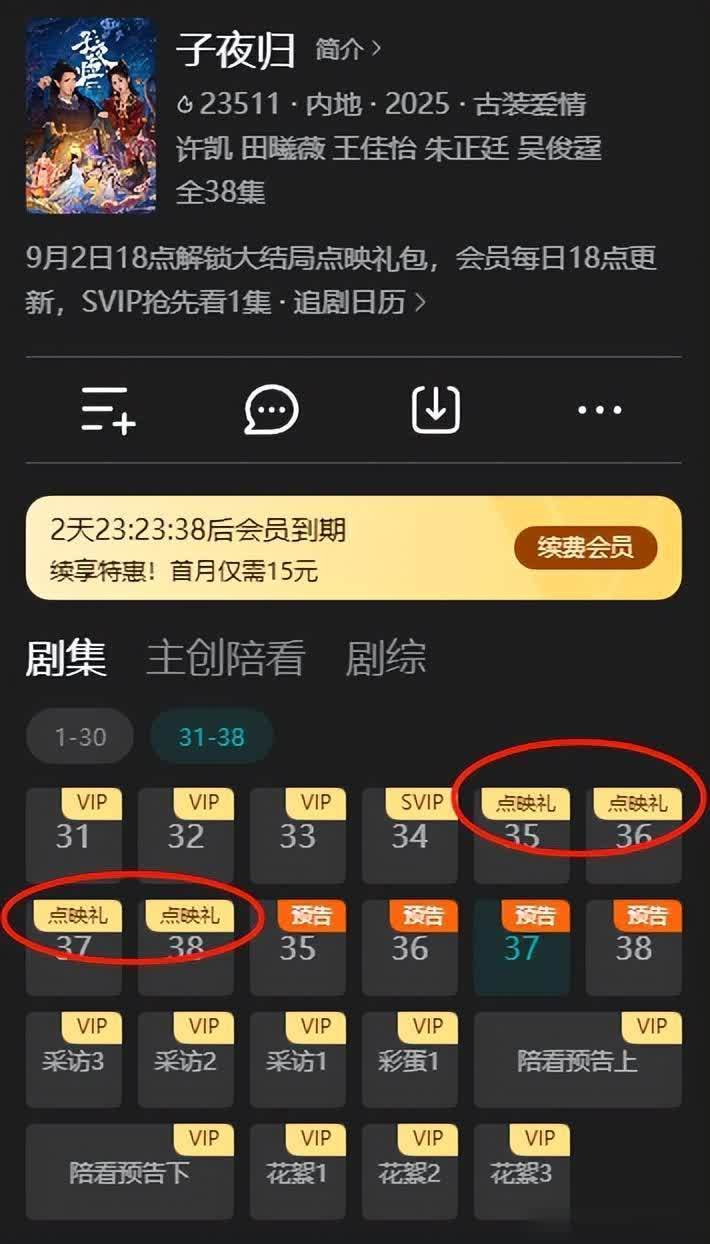Open the 花絮2 behind-the-scenes clip

click(x=410, y=1171)
